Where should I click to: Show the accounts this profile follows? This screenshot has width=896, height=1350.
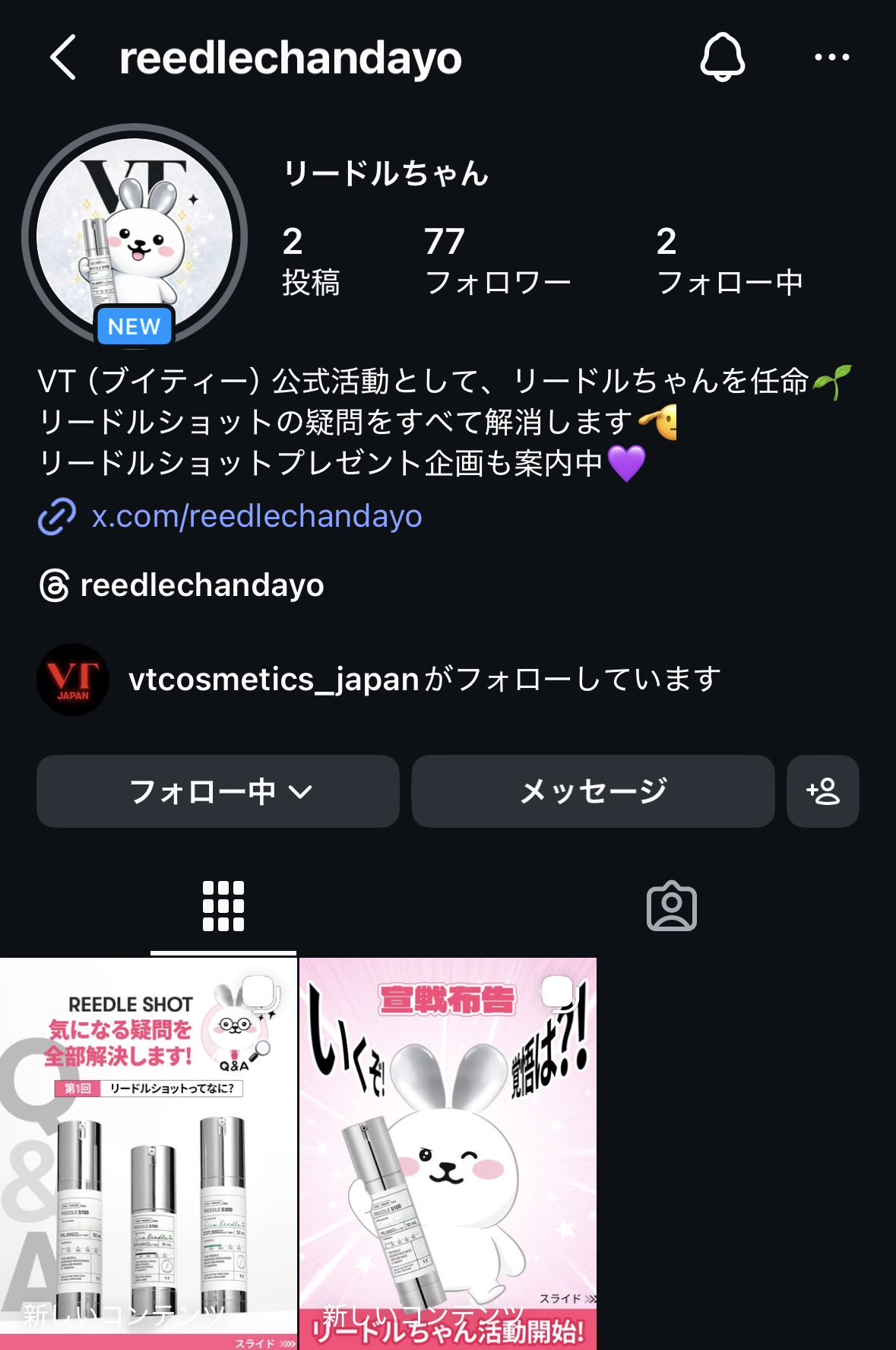[730, 261]
